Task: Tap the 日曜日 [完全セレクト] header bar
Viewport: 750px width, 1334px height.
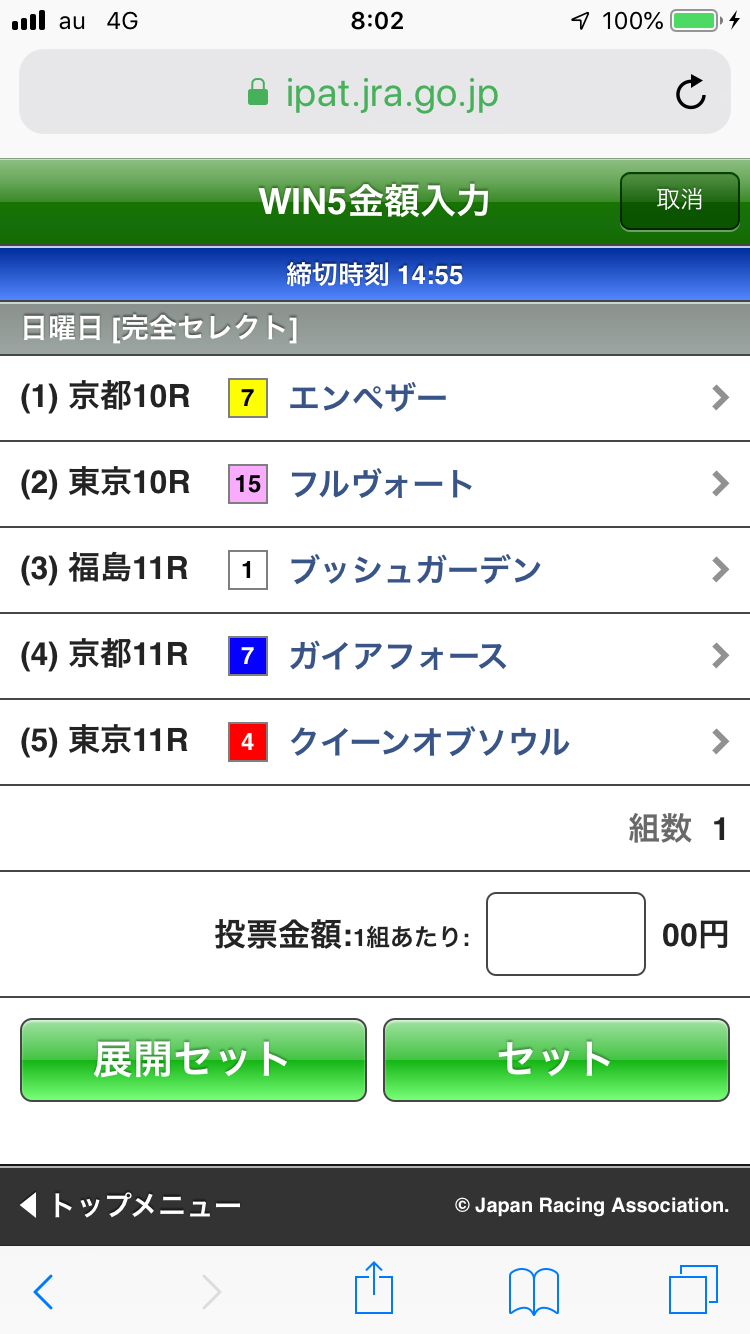Action: 375,327
